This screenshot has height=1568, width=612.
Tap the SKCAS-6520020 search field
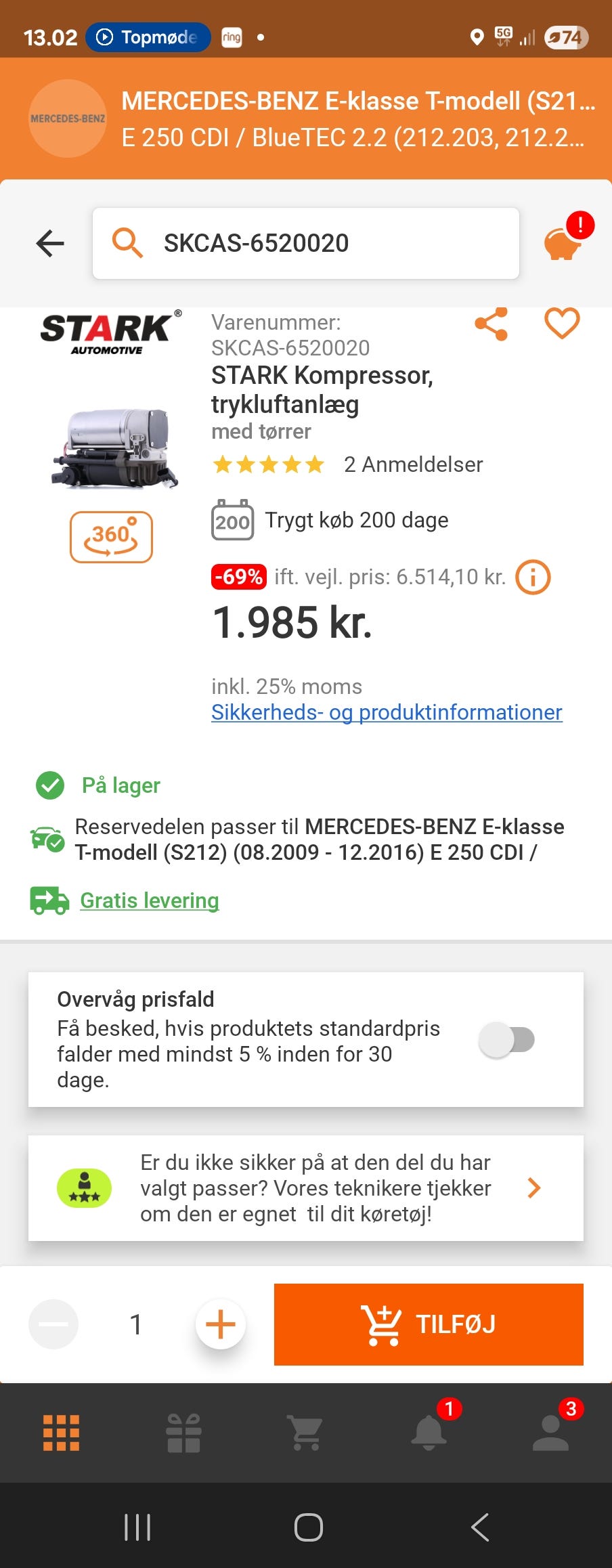pos(306,243)
